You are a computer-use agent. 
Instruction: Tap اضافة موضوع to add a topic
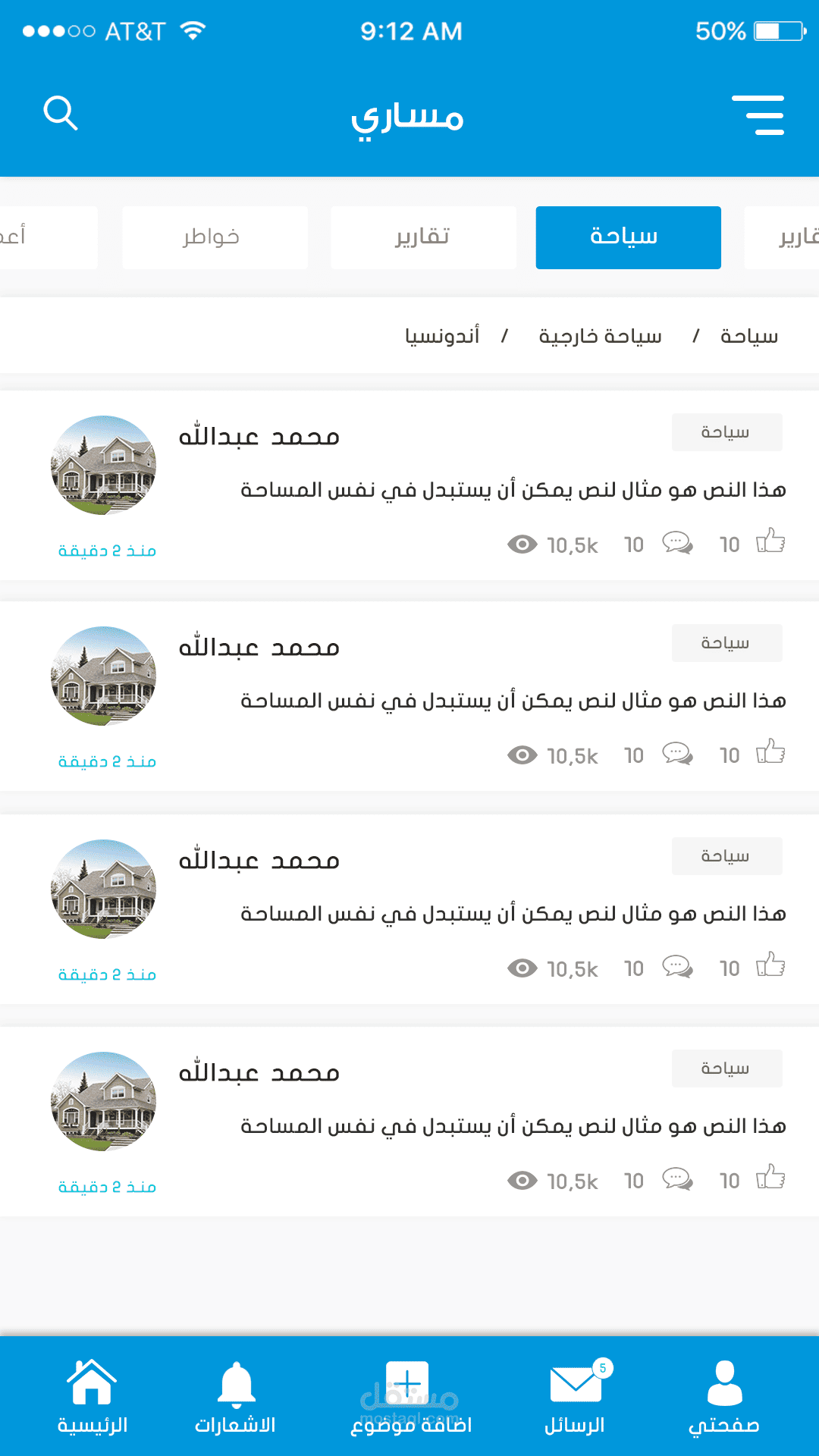pos(410,1397)
